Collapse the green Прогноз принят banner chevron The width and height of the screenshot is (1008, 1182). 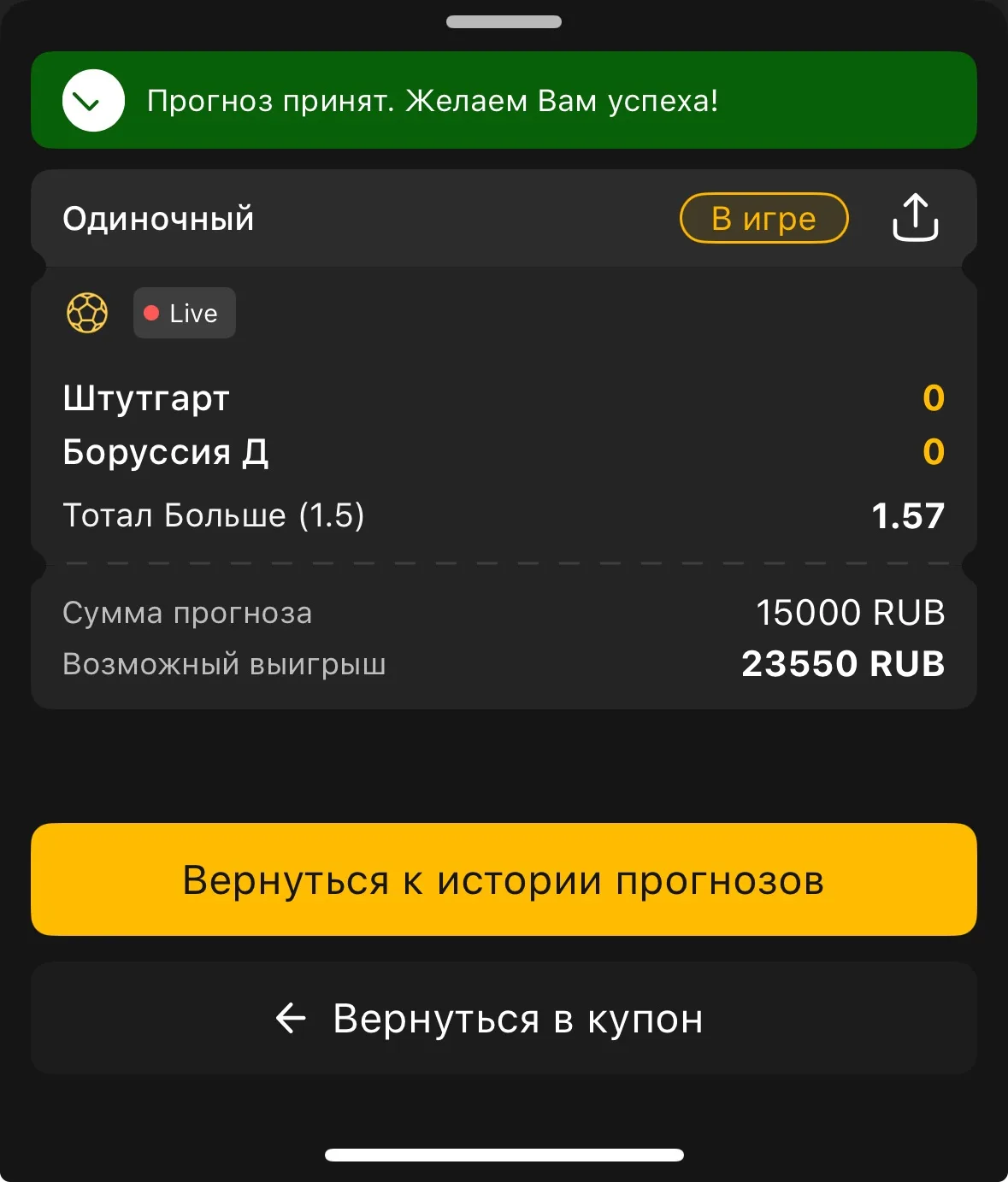(93, 101)
